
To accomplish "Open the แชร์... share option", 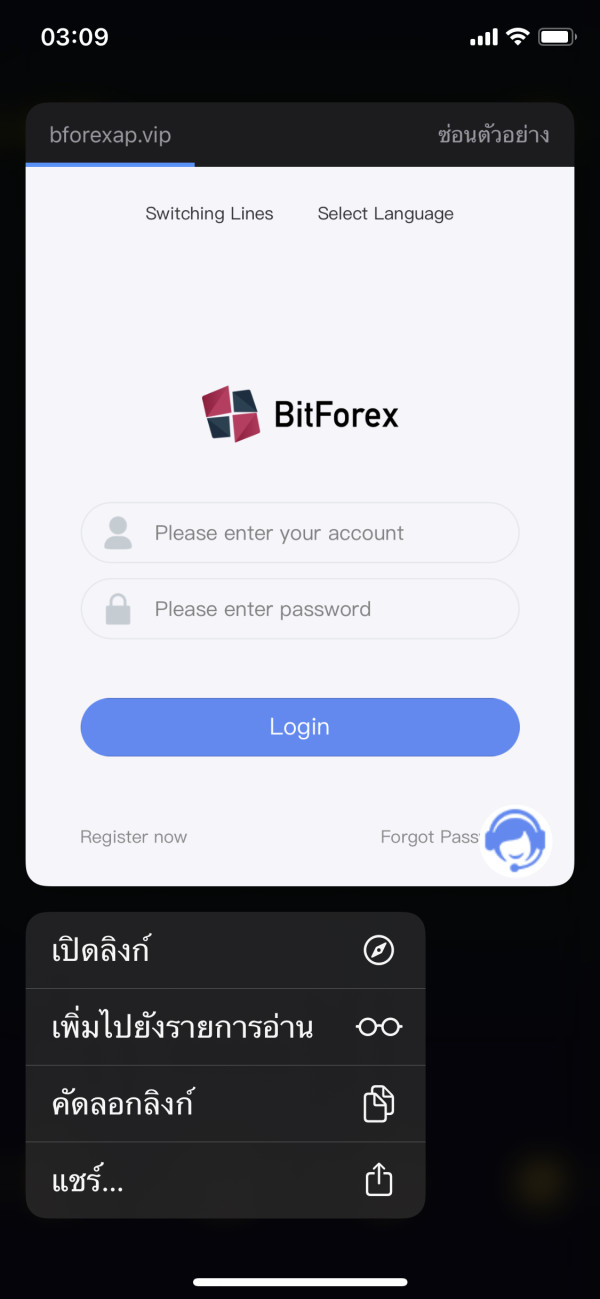I will pyautogui.click(x=225, y=1181).
